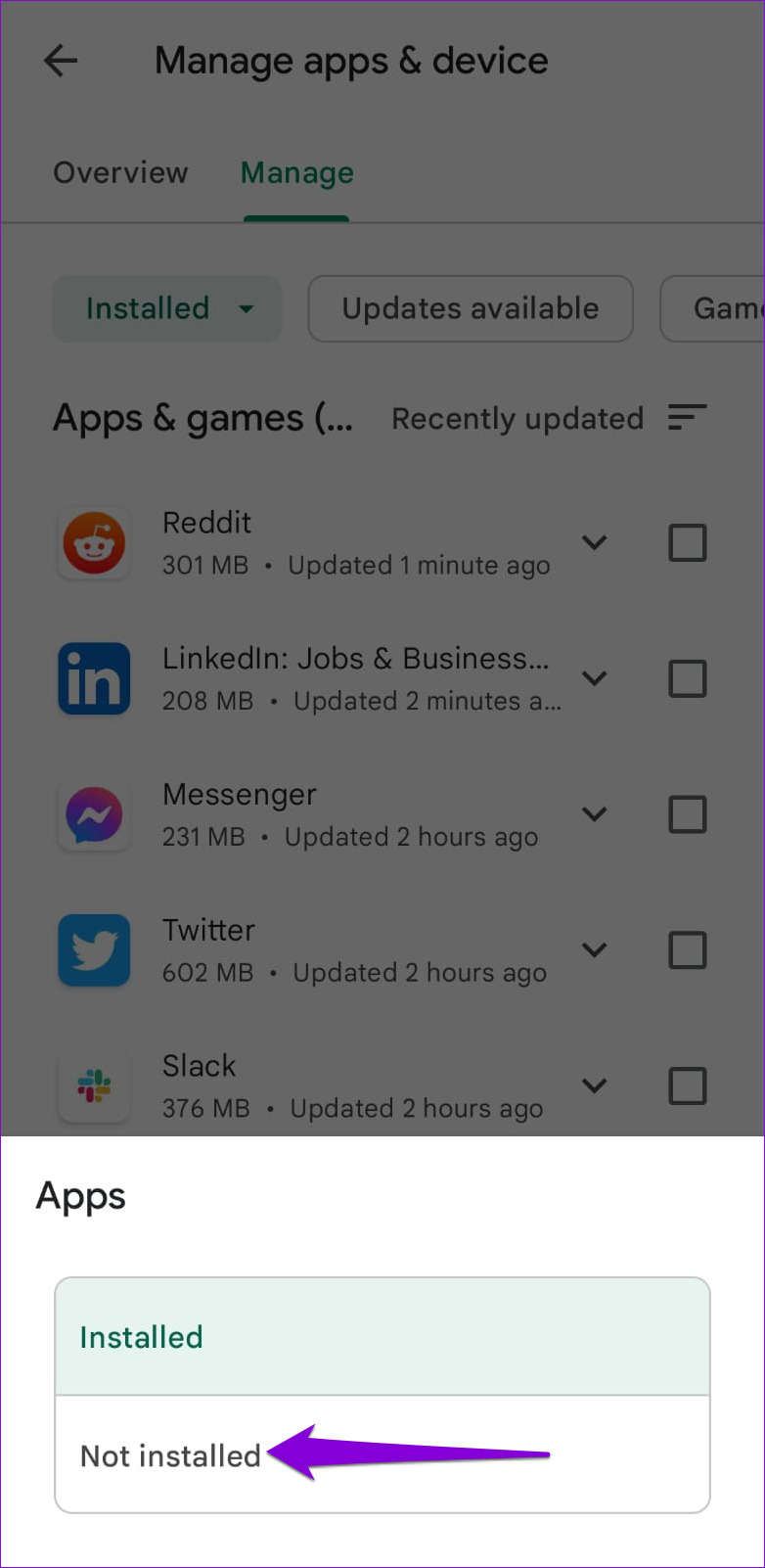Open the Manage tab
The height and width of the screenshot is (1568, 765).
tap(297, 172)
